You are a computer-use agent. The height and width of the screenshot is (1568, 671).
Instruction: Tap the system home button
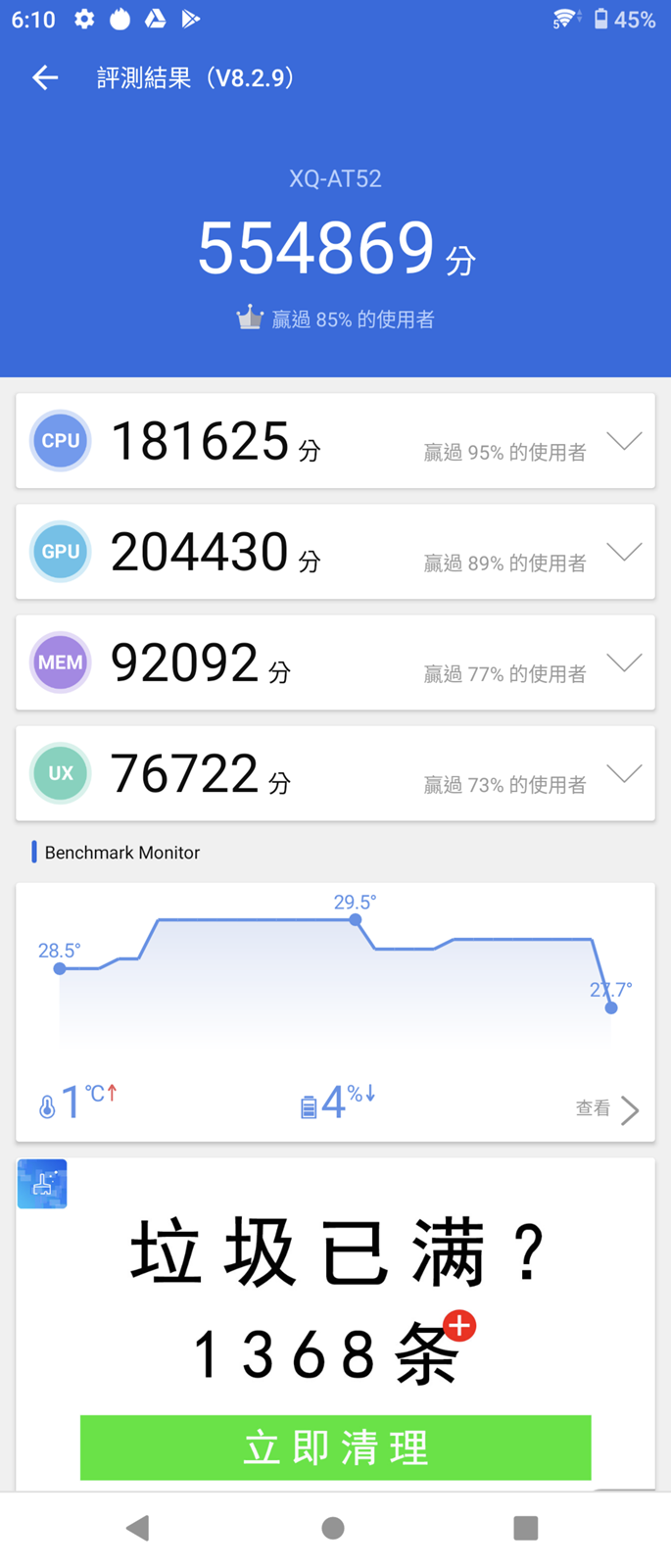333,1528
